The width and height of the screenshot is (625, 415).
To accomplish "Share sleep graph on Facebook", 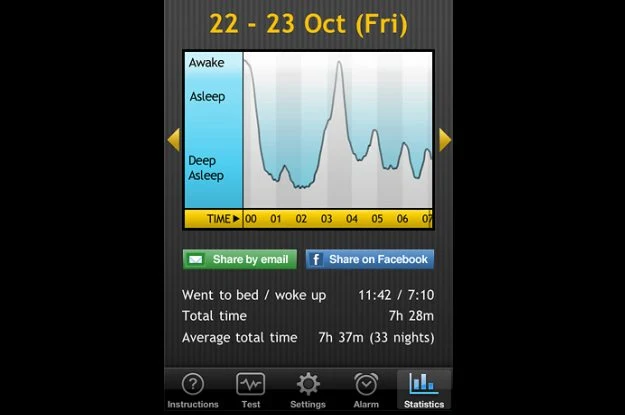I will 370,259.
